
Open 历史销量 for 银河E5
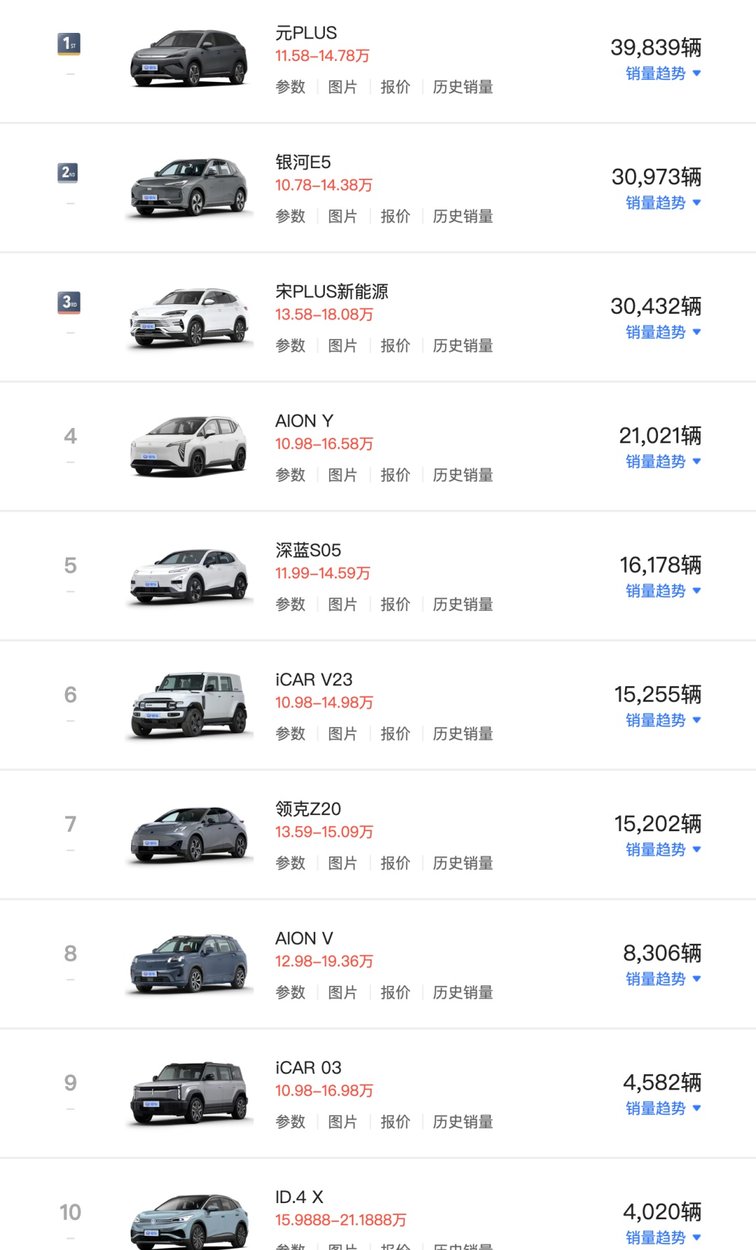(463, 216)
